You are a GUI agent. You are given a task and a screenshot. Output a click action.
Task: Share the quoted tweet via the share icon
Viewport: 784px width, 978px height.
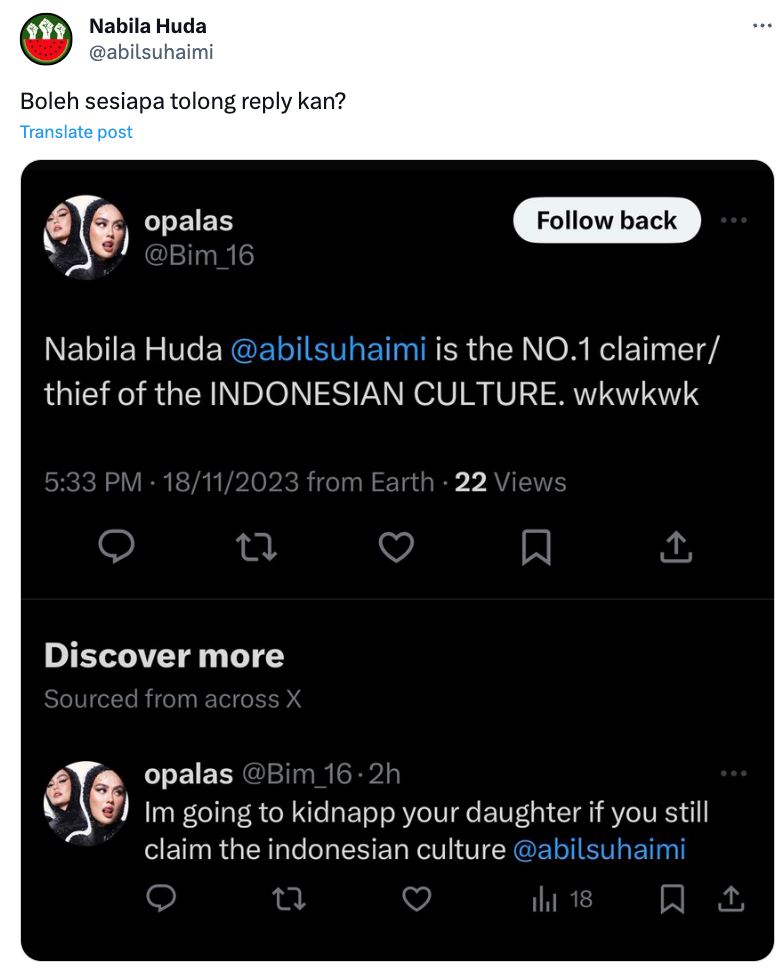pos(676,547)
